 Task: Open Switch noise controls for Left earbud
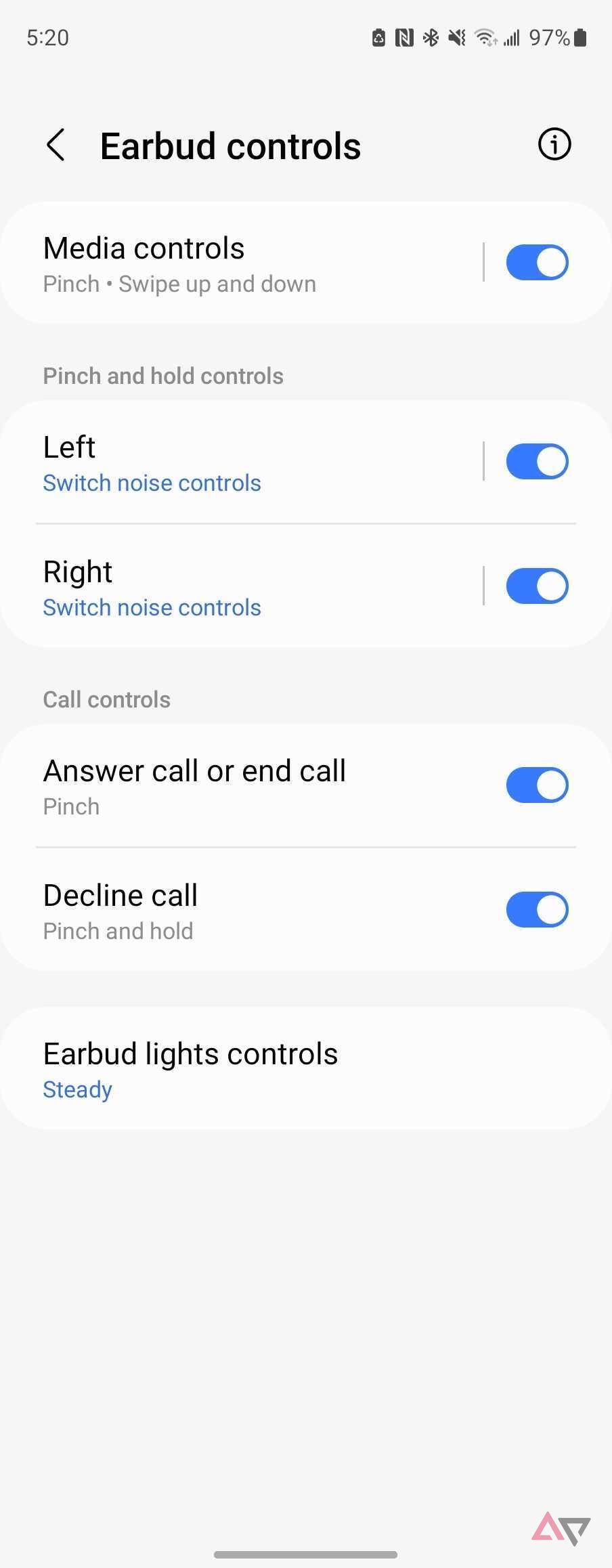pyautogui.click(x=152, y=483)
